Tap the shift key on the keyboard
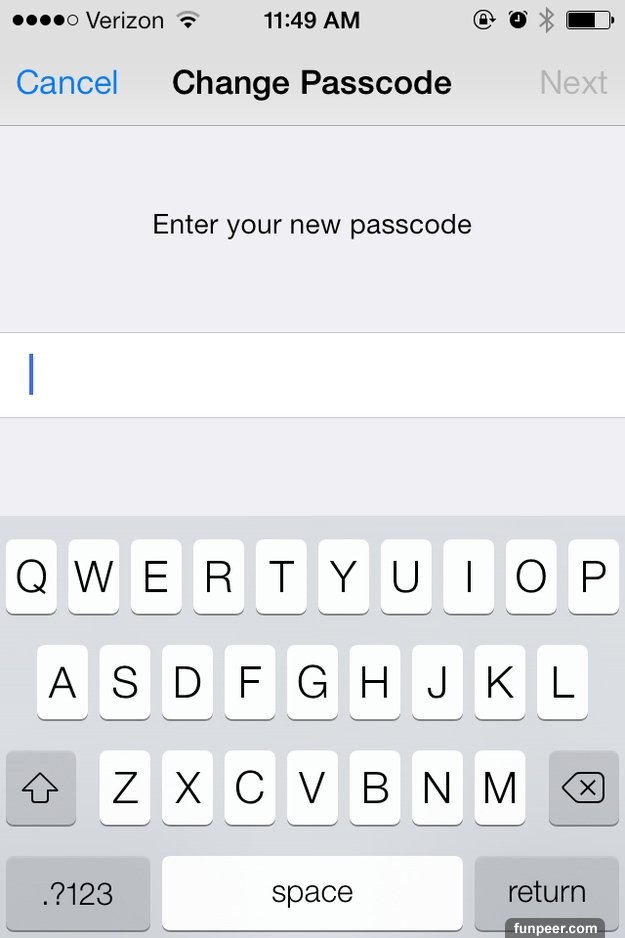 point(40,789)
